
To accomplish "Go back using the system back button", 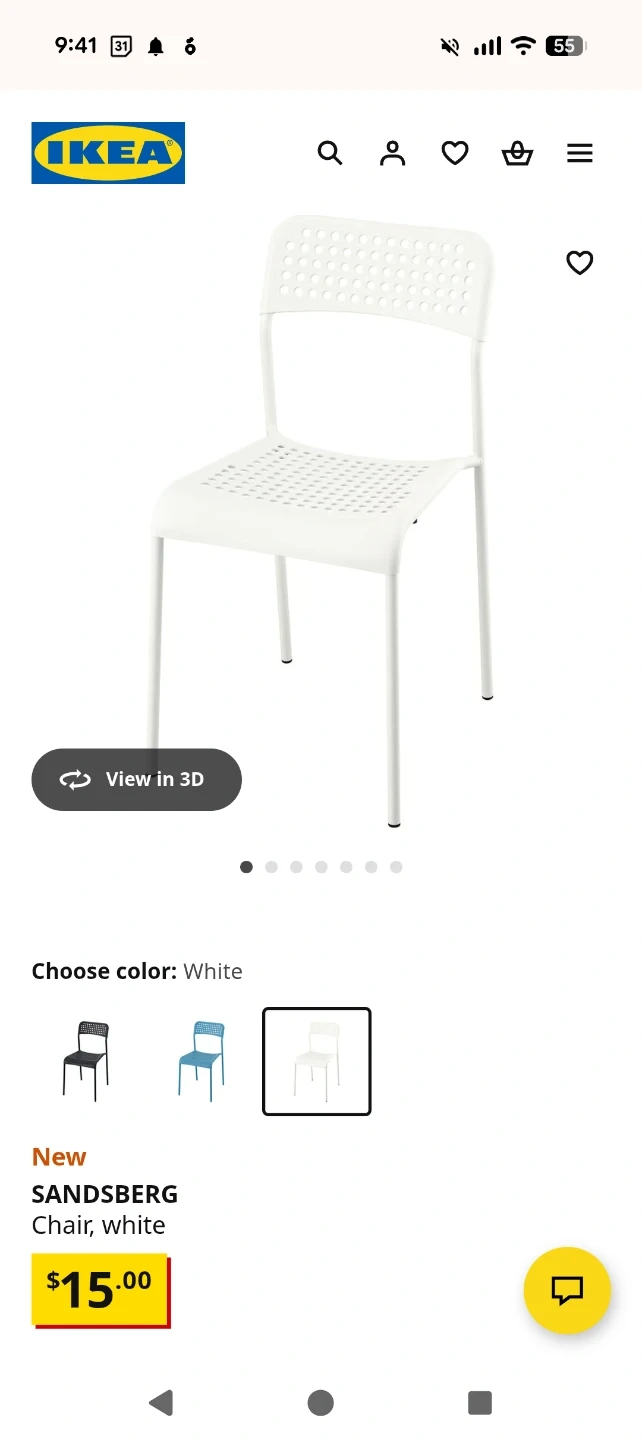I will tap(161, 1403).
